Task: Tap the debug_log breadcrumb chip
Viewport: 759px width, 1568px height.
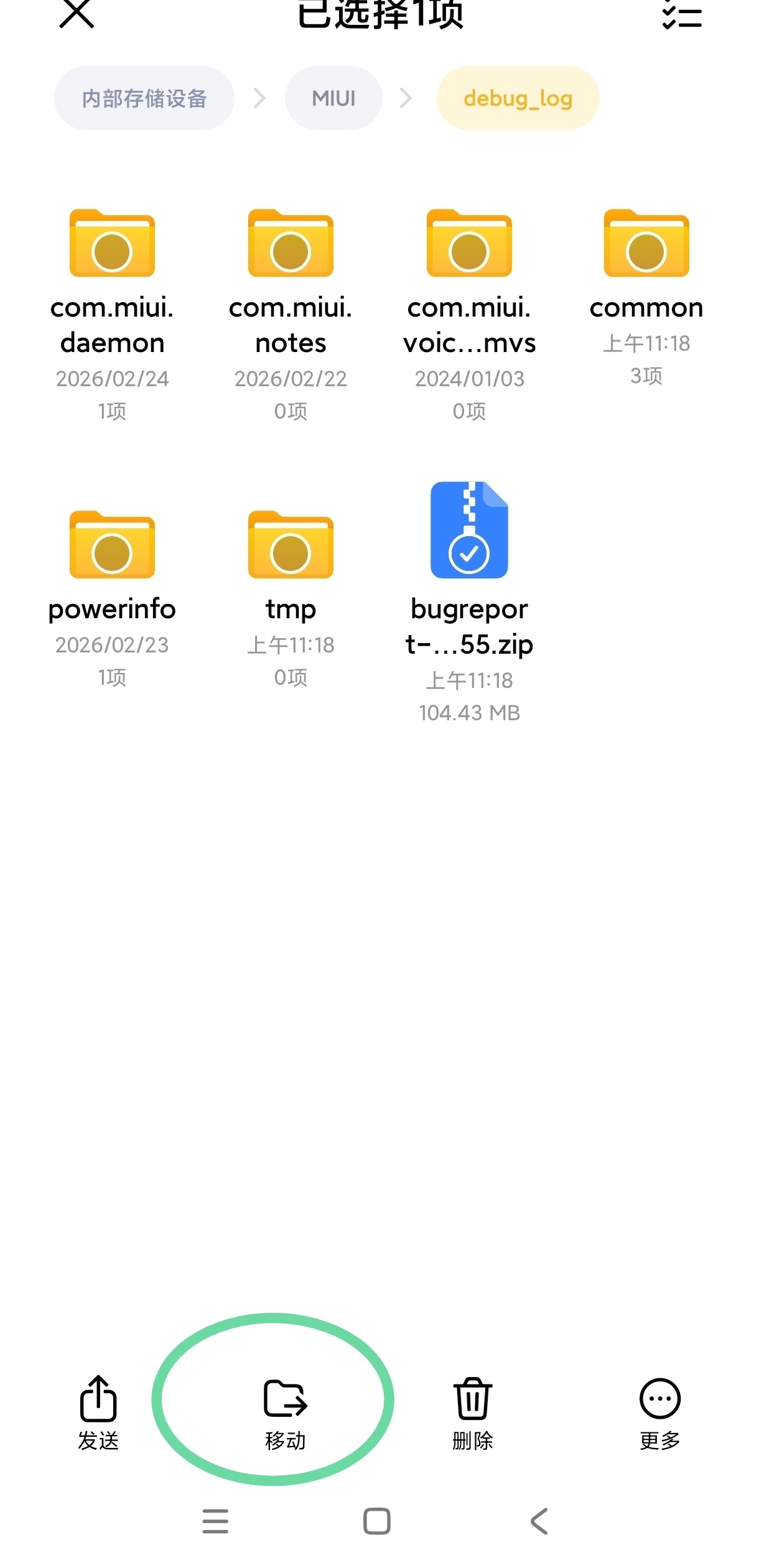Action: click(x=518, y=98)
